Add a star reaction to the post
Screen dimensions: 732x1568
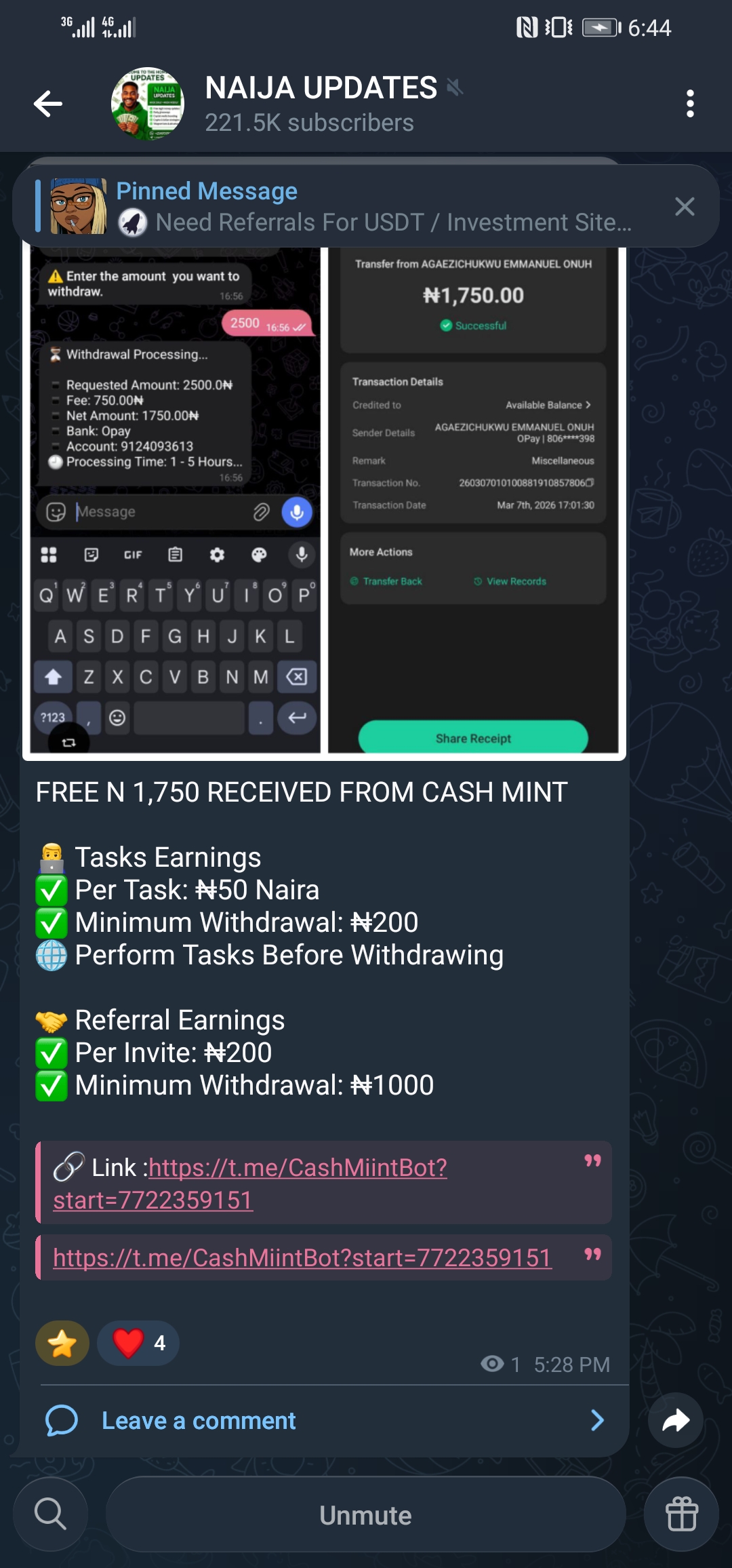(62, 1343)
